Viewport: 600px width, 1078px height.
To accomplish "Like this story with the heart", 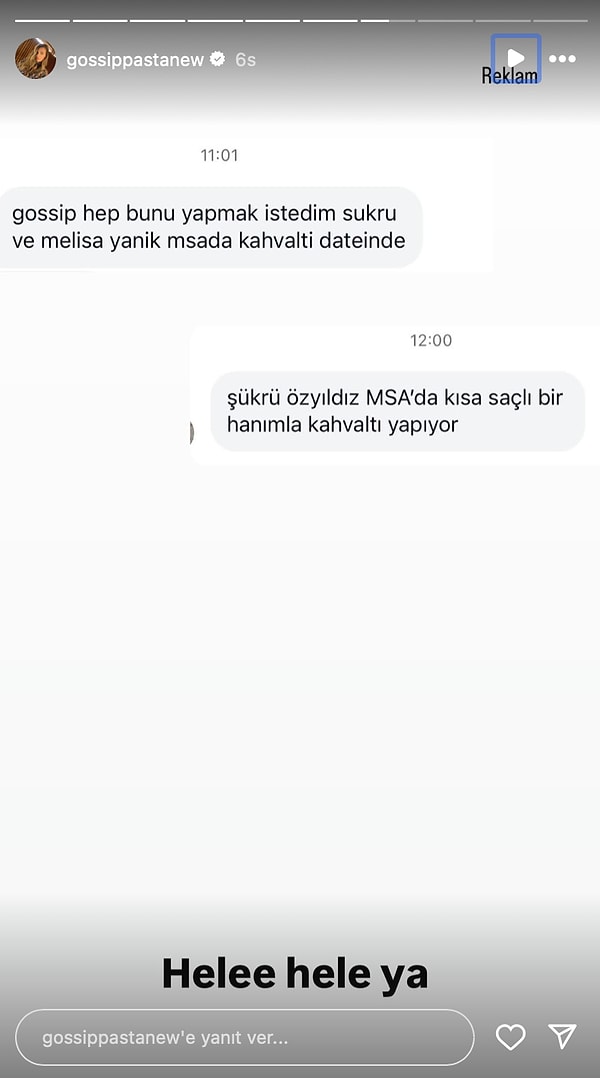I will tap(510, 1038).
